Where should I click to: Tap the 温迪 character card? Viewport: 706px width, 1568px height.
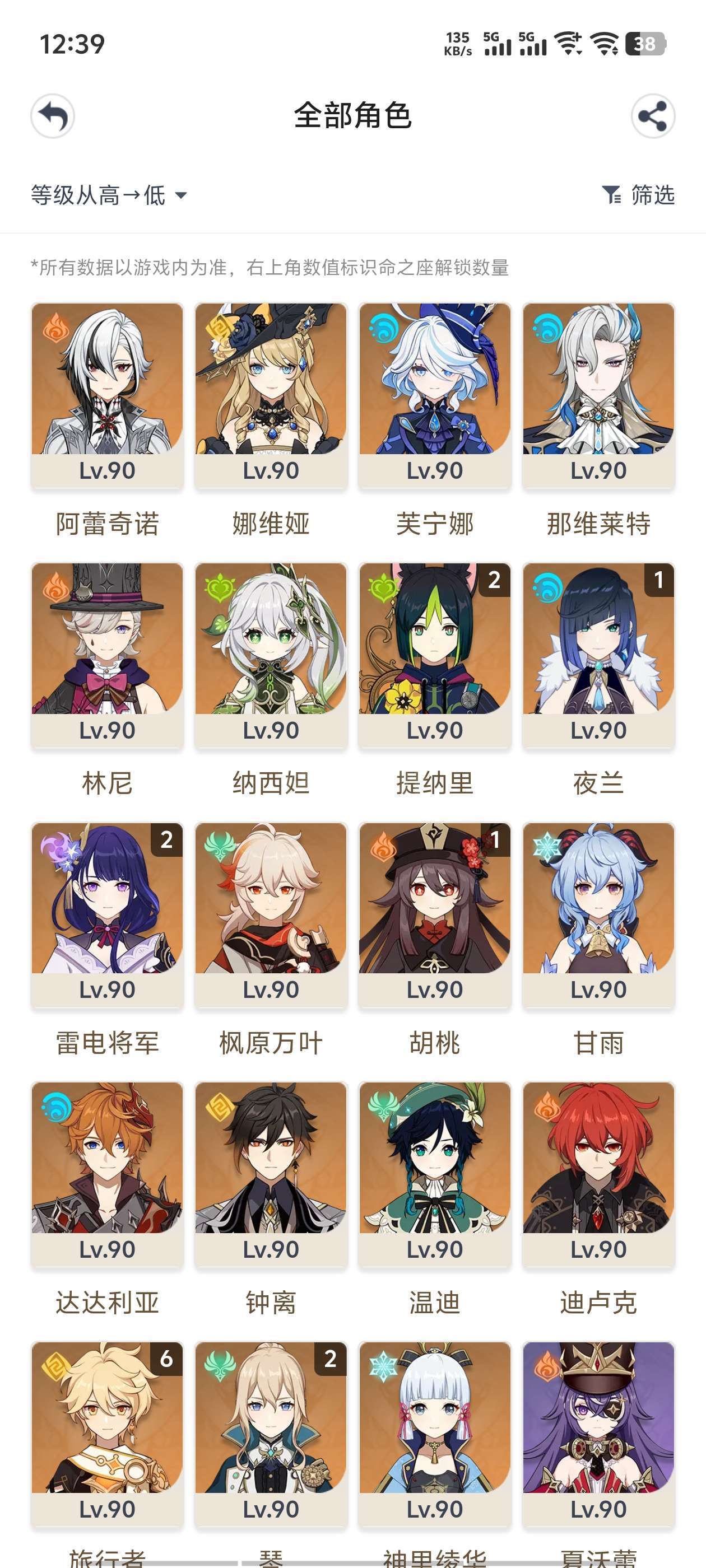(435, 1175)
